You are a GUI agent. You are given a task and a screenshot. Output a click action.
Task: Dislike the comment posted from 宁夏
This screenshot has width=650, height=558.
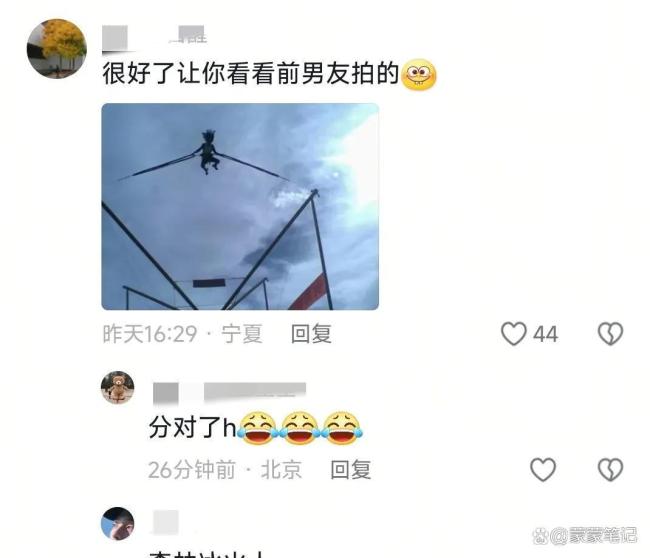click(x=610, y=334)
